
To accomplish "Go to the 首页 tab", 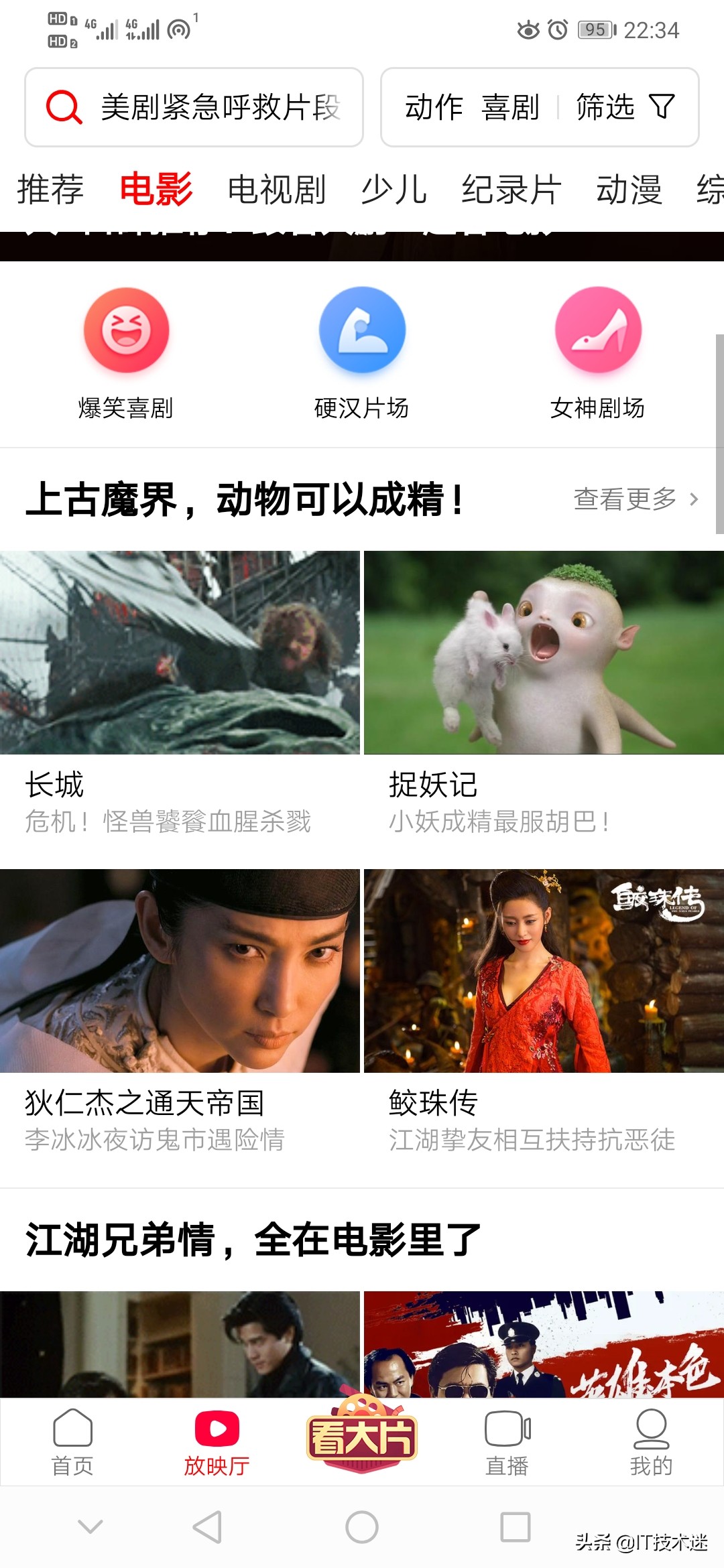I will coord(72,1442).
